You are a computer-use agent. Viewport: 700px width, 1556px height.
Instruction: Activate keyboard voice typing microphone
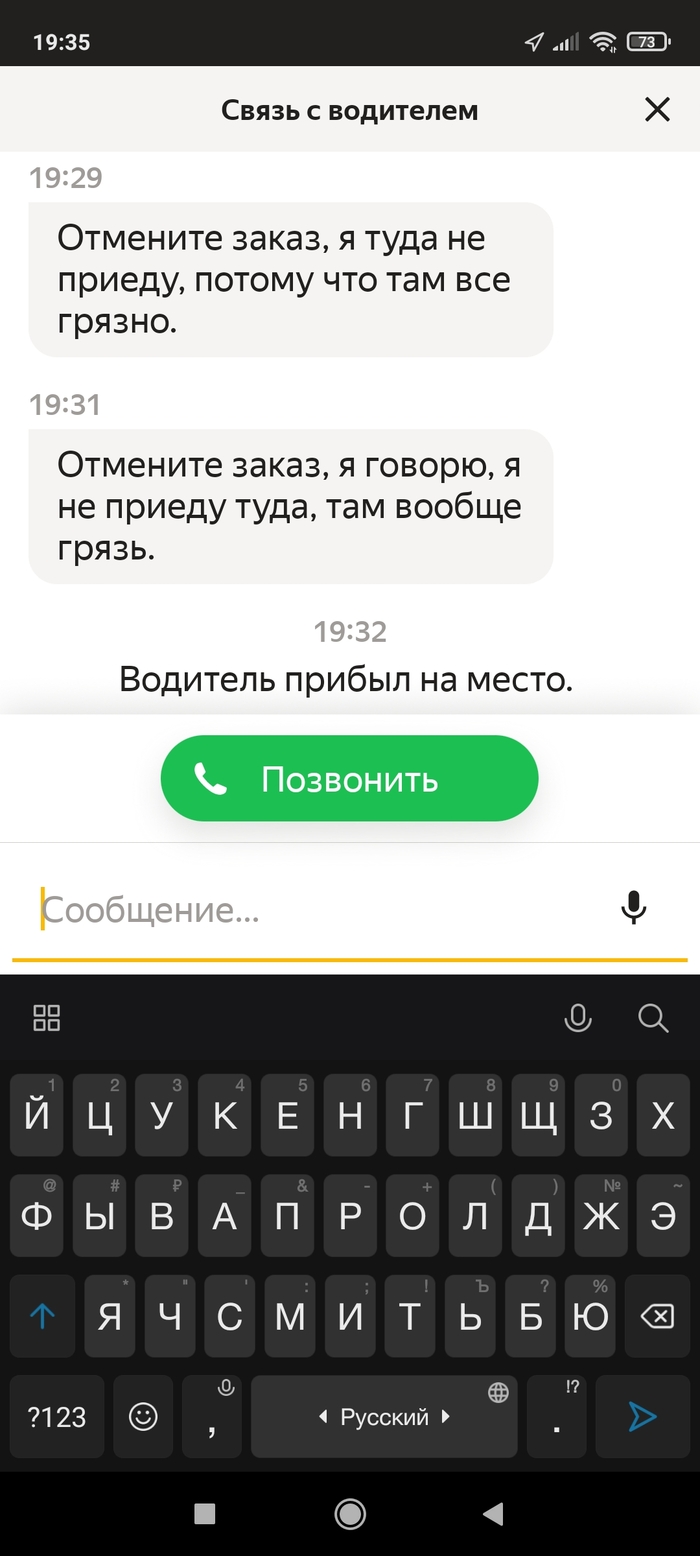[578, 1018]
